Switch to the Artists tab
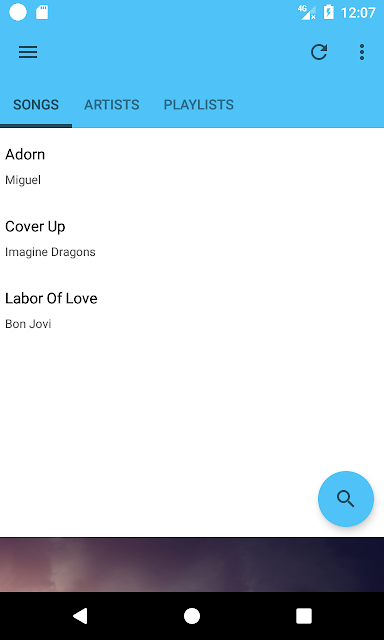Viewport: 384px width, 640px height. [x=111, y=105]
